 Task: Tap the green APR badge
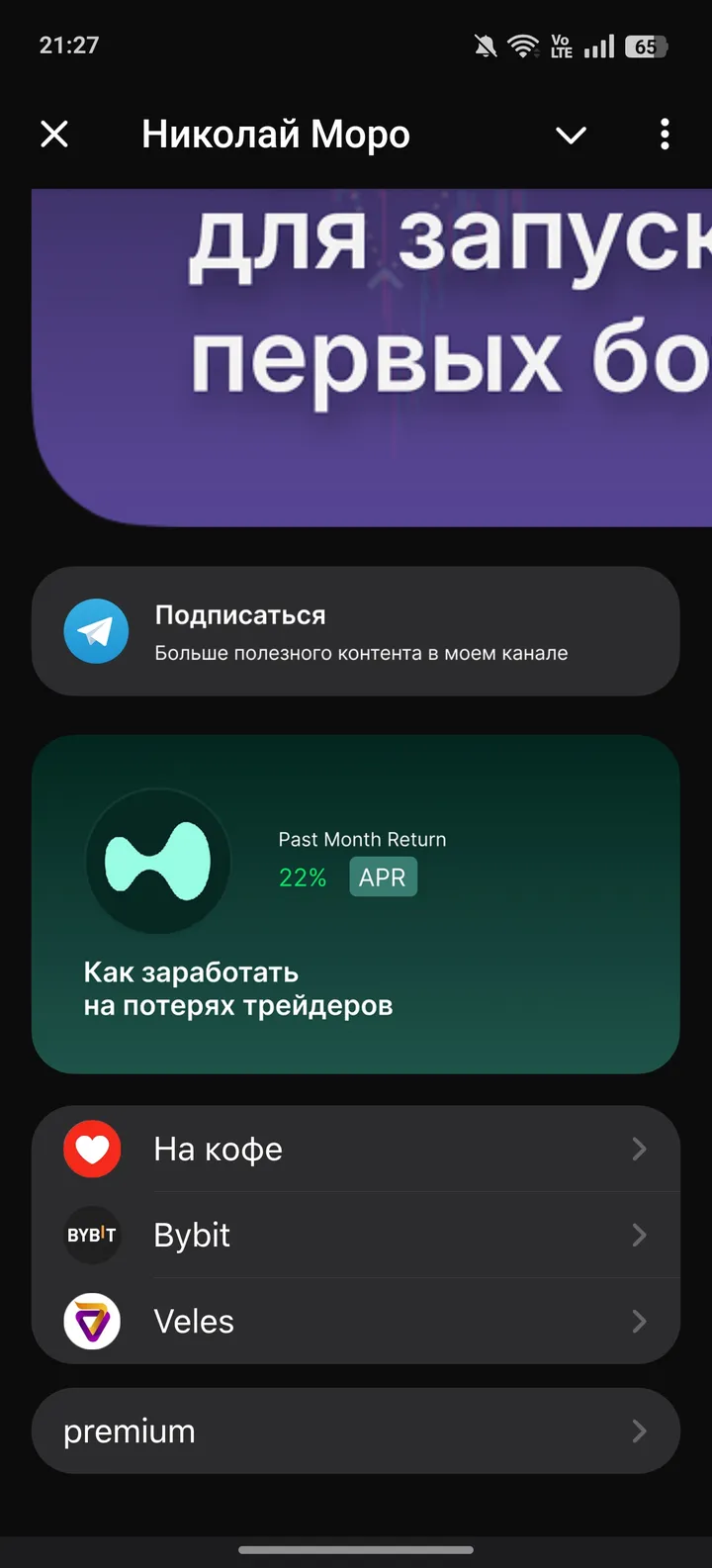point(383,876)
